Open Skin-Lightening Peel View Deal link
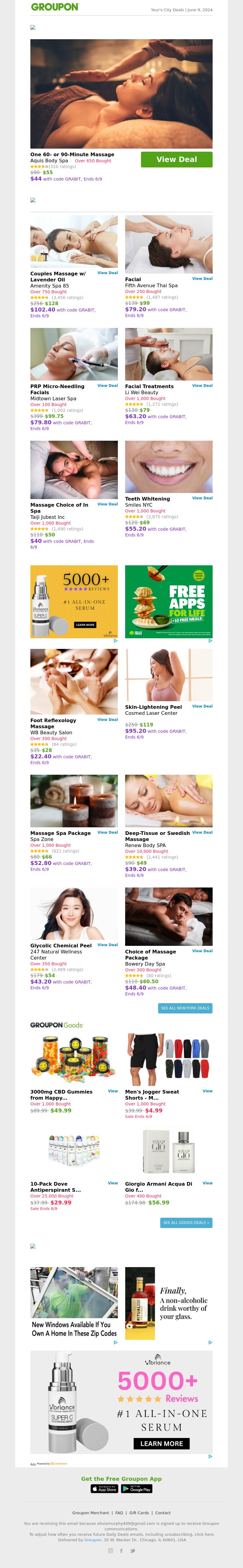 pos(202,706)
